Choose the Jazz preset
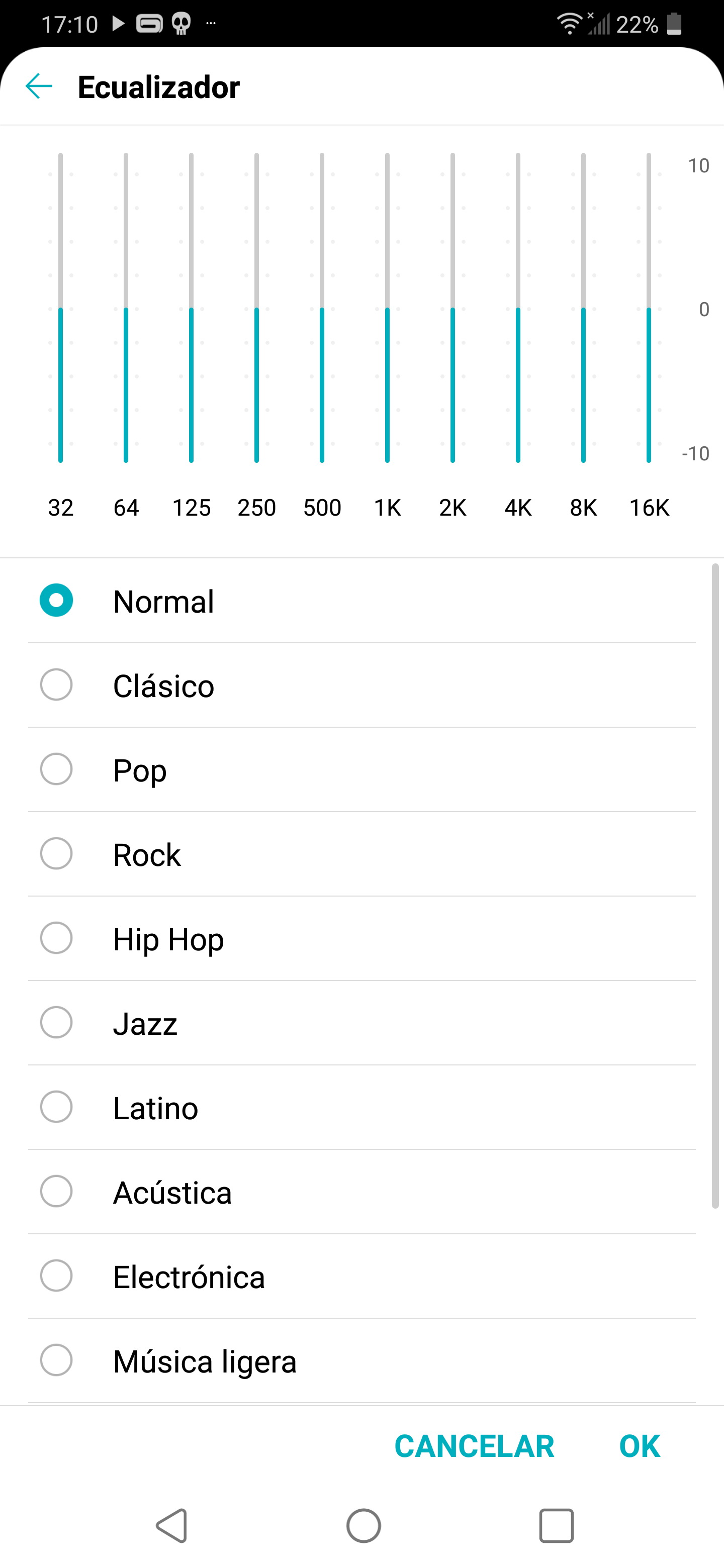This screenshot has height=1568, width=724. (361, 1023)
